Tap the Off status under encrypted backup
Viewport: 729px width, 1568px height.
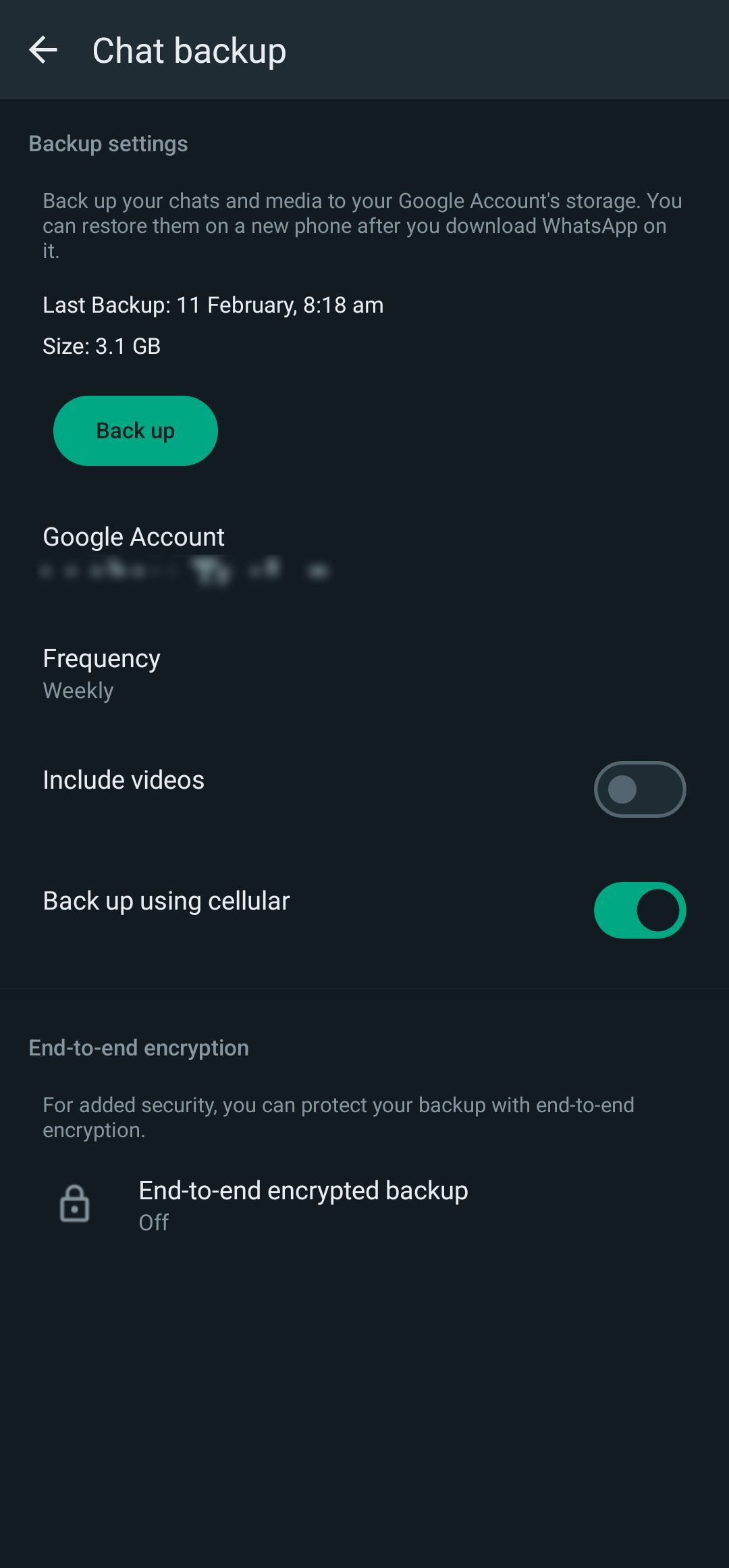153,1222
